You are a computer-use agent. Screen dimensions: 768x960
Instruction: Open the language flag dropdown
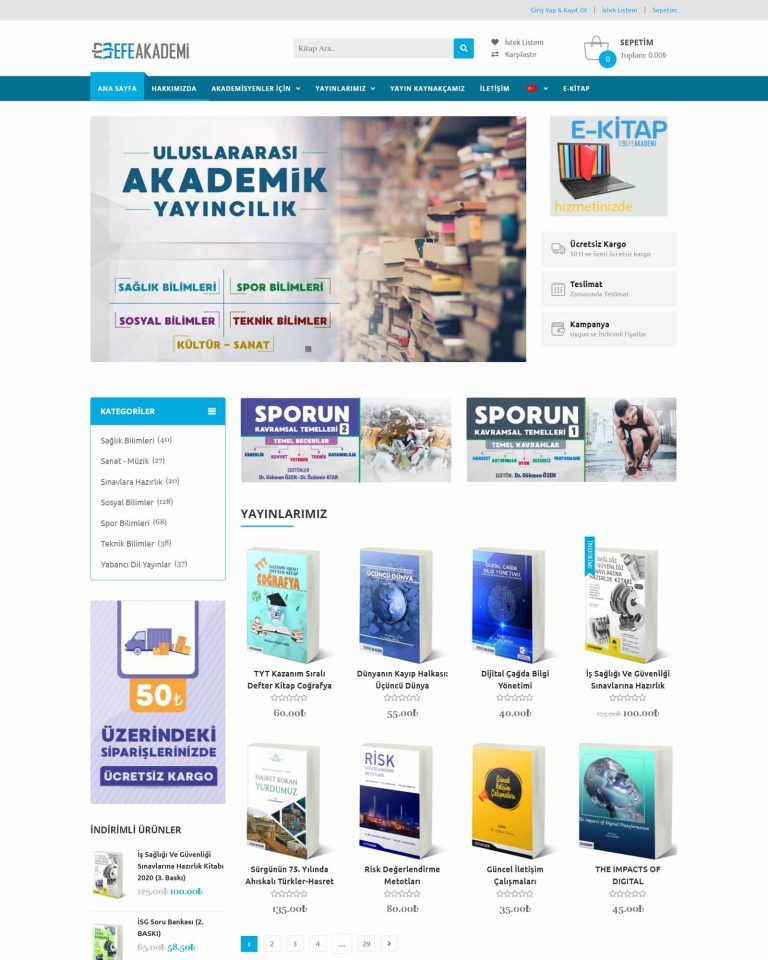coord(537,88)
